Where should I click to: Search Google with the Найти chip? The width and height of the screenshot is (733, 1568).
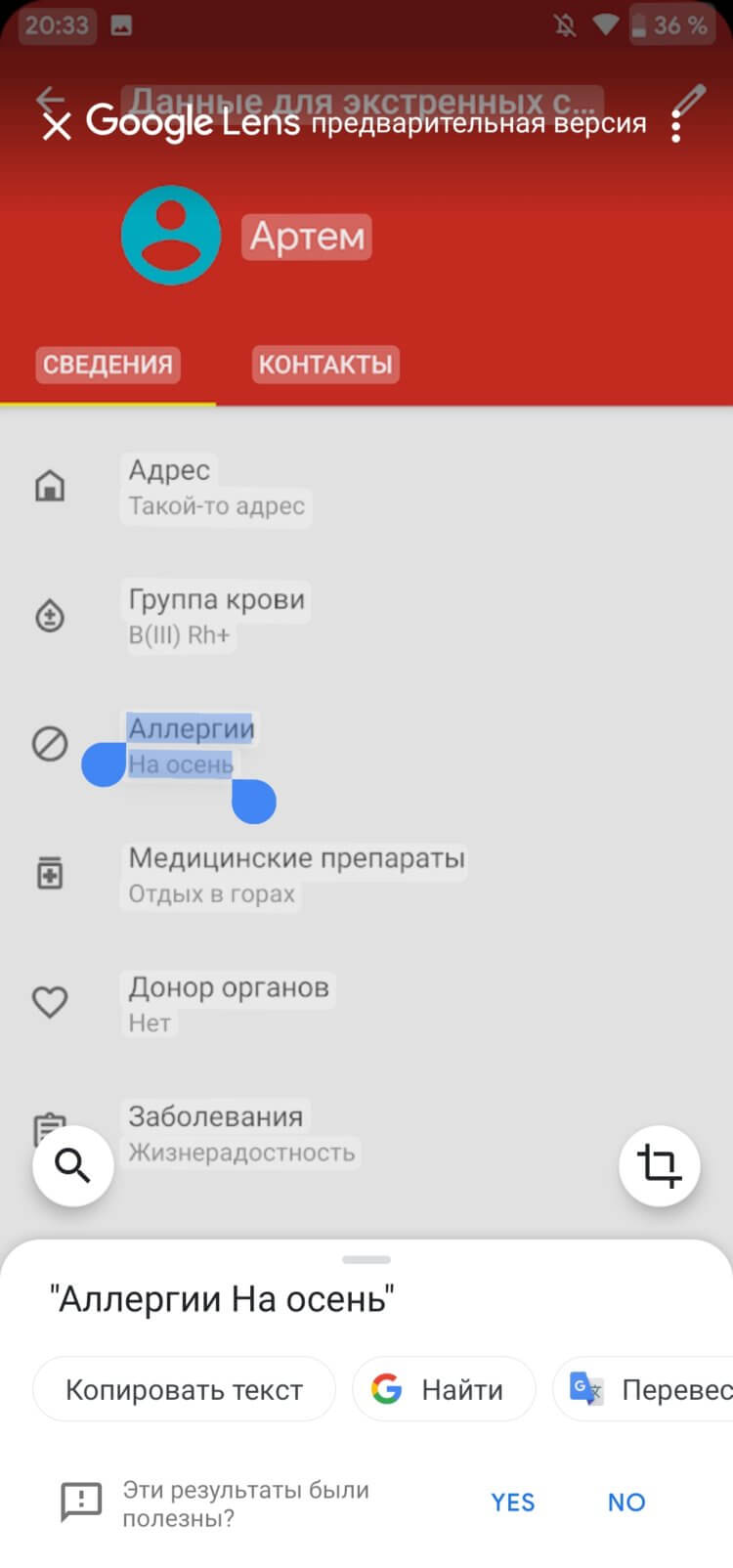click(x=444, y=1389)
